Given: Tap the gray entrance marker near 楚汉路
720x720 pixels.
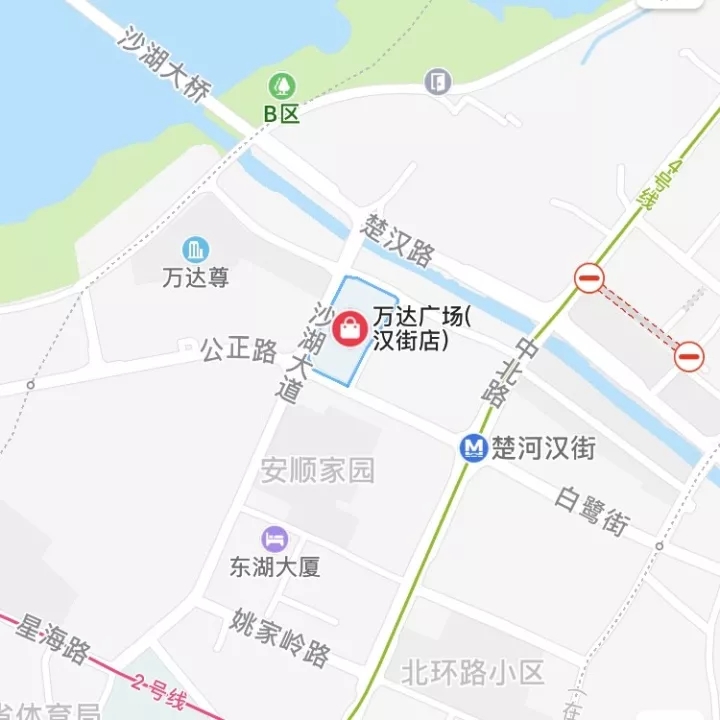Looking at the screenshot, I should (437, 81).
